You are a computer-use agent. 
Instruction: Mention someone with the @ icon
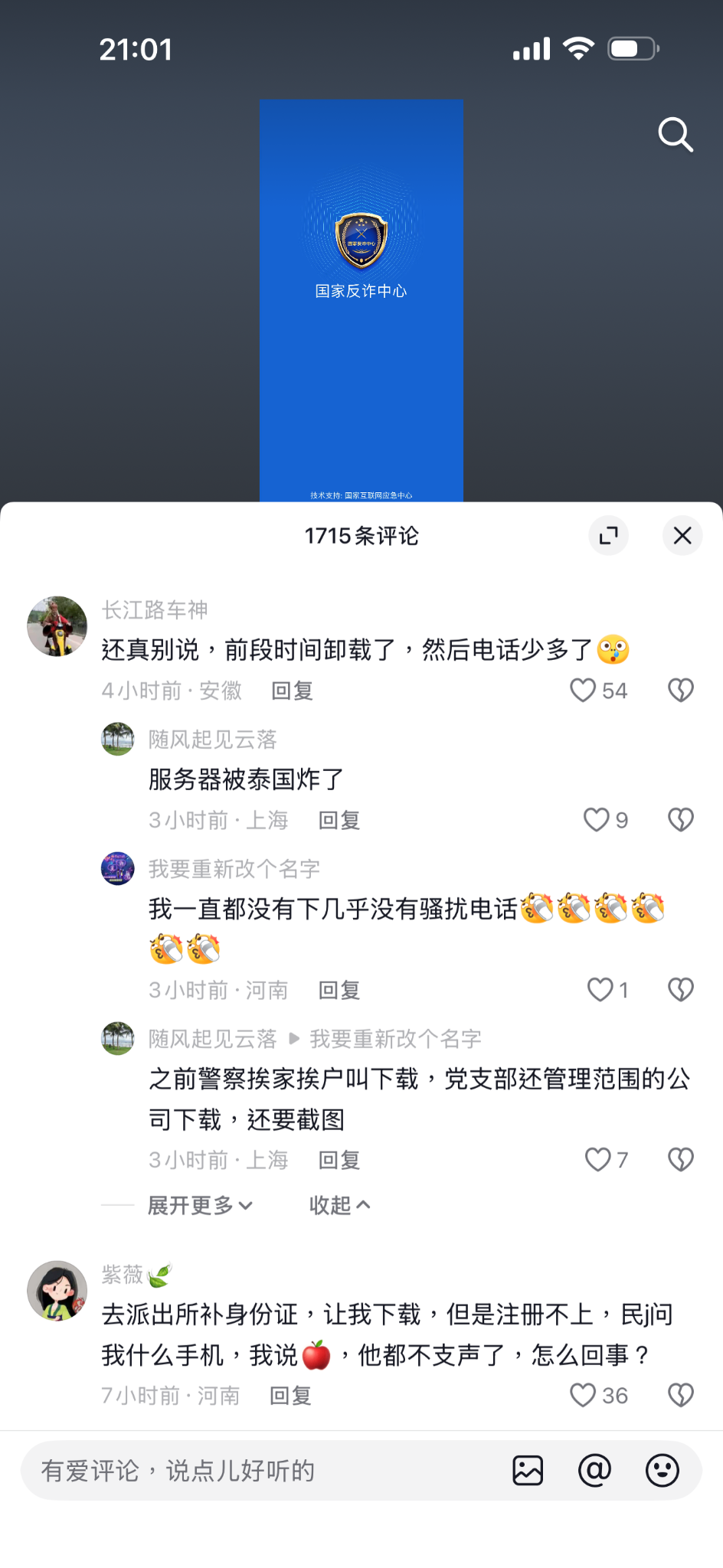point(594,1470)
